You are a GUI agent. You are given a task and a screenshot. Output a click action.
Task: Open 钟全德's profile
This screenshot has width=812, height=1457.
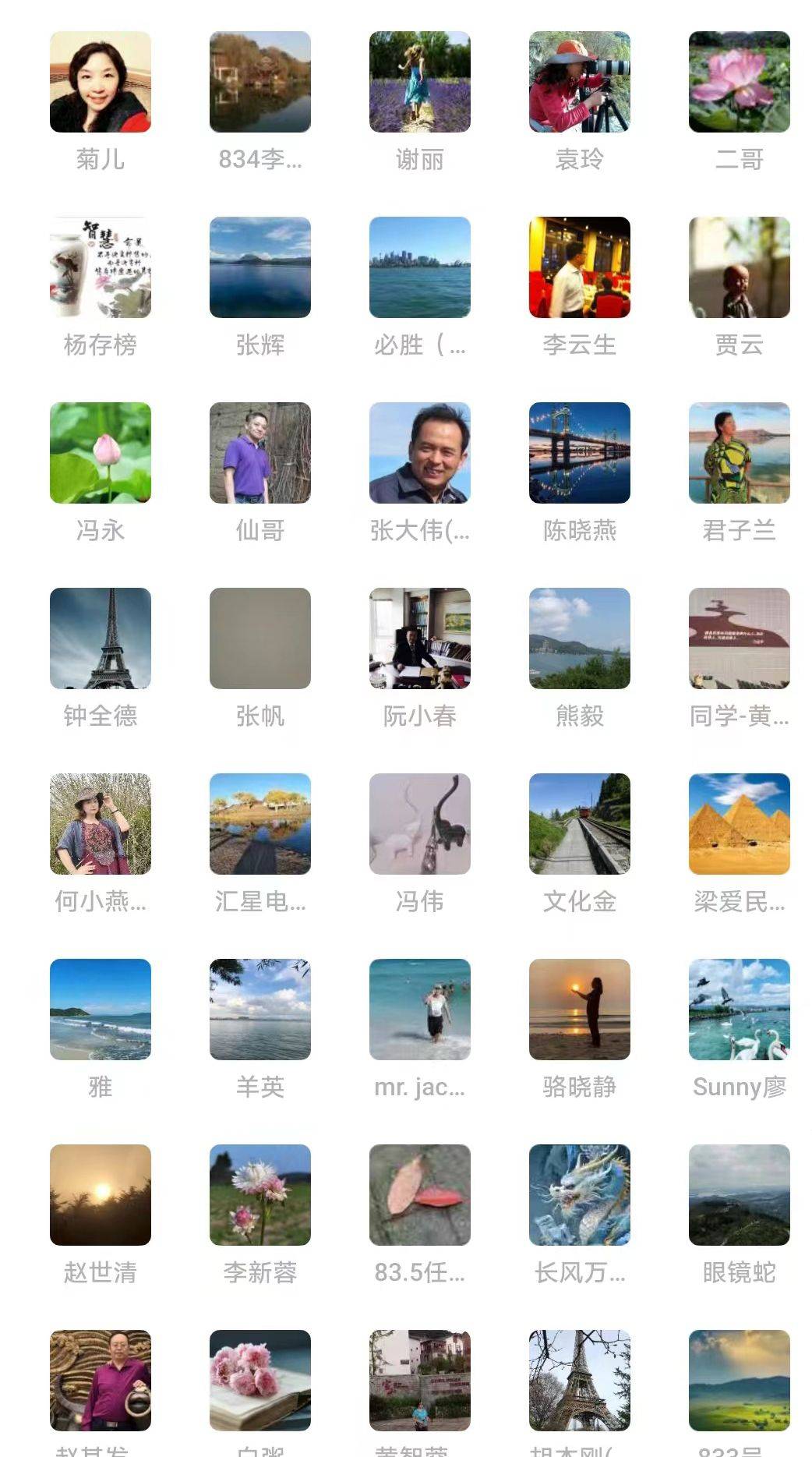tap(100, 638)
